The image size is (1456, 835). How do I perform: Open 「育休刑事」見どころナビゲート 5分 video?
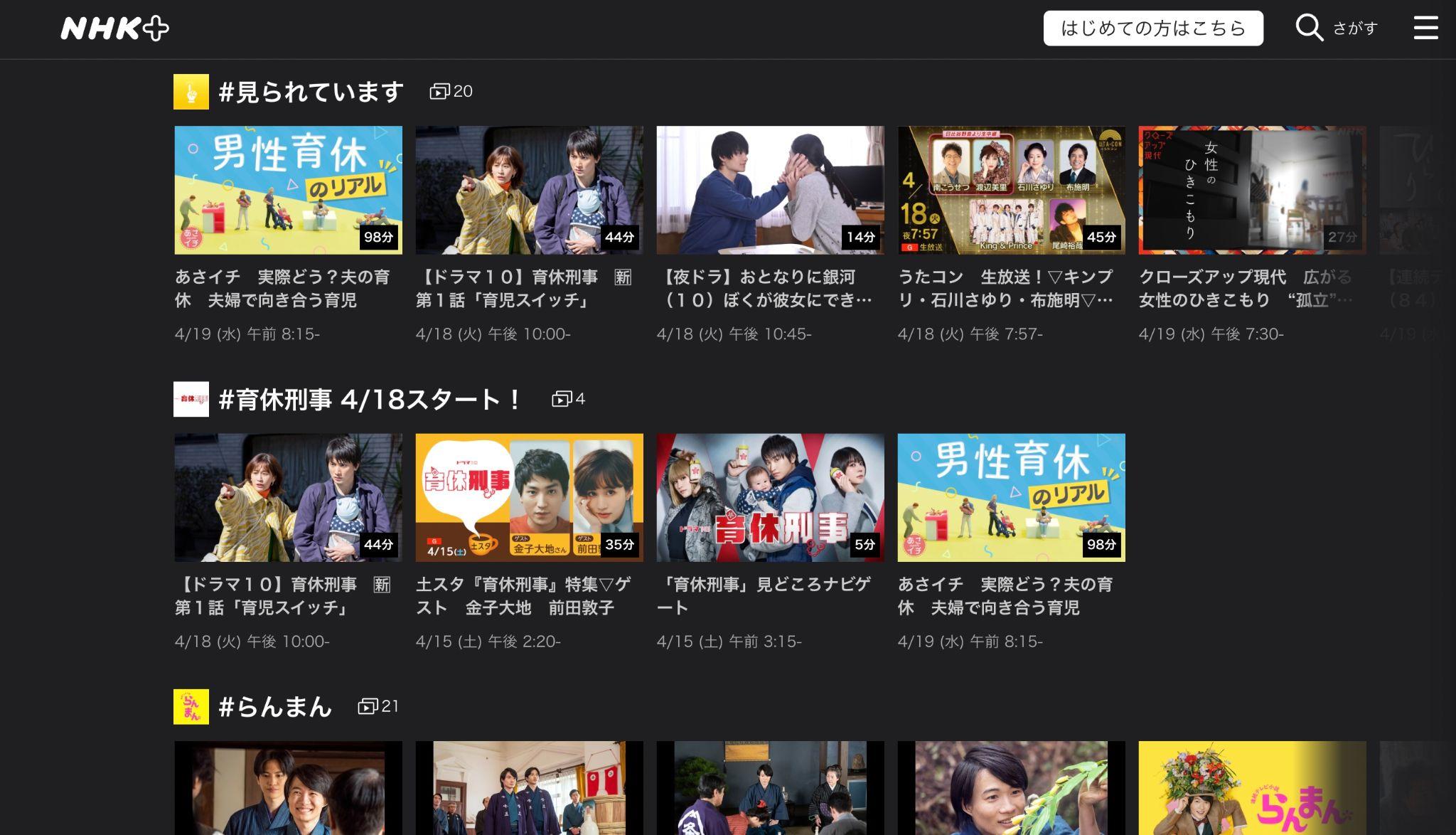(x=770, y=498)
